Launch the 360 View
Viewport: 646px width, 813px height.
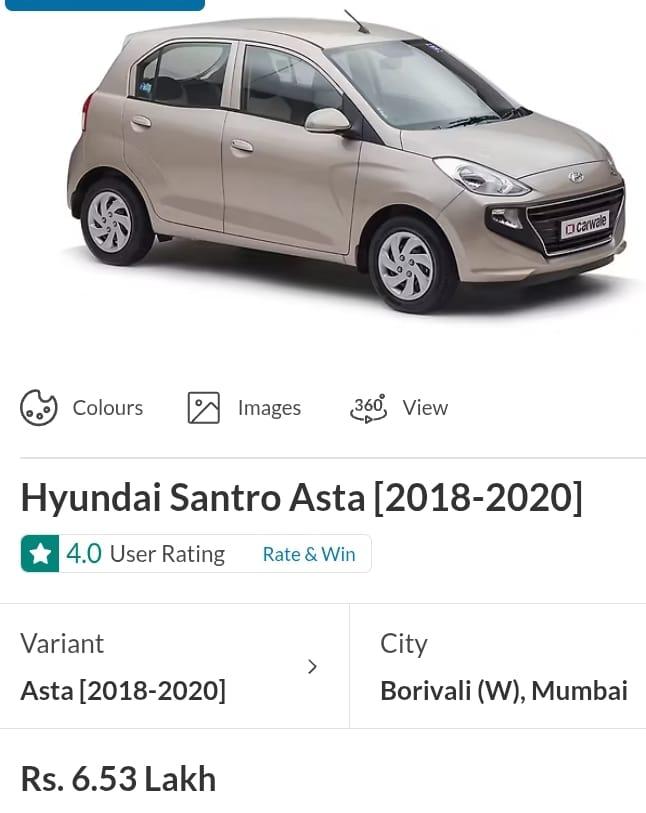(398, 408)
